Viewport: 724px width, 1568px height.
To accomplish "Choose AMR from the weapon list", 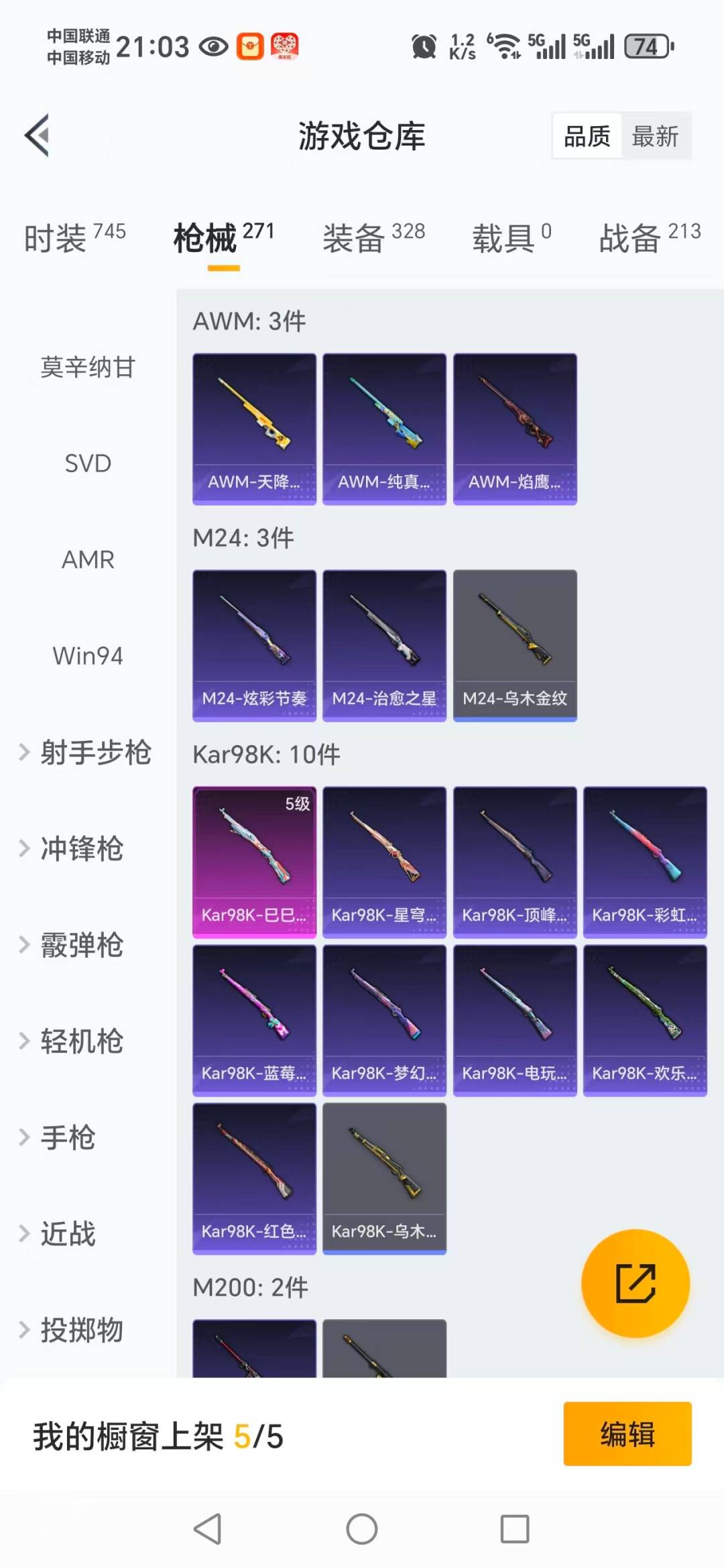I will 88,559.
